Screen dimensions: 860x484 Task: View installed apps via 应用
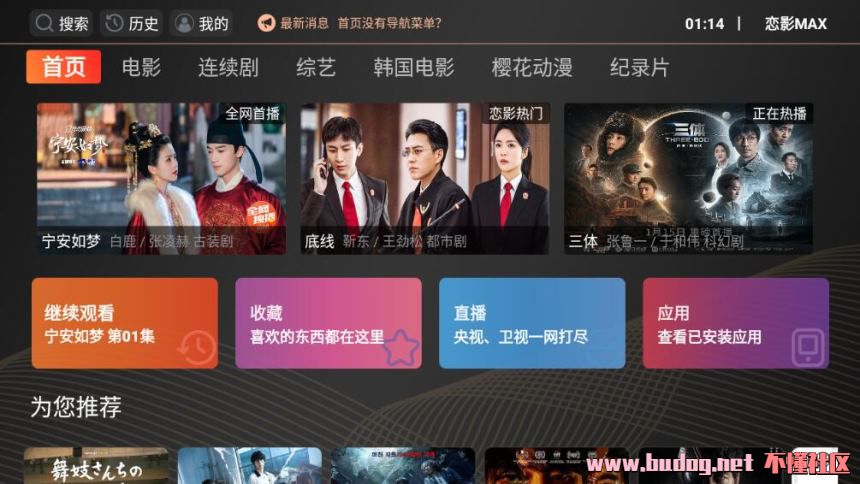coord(735,323)
